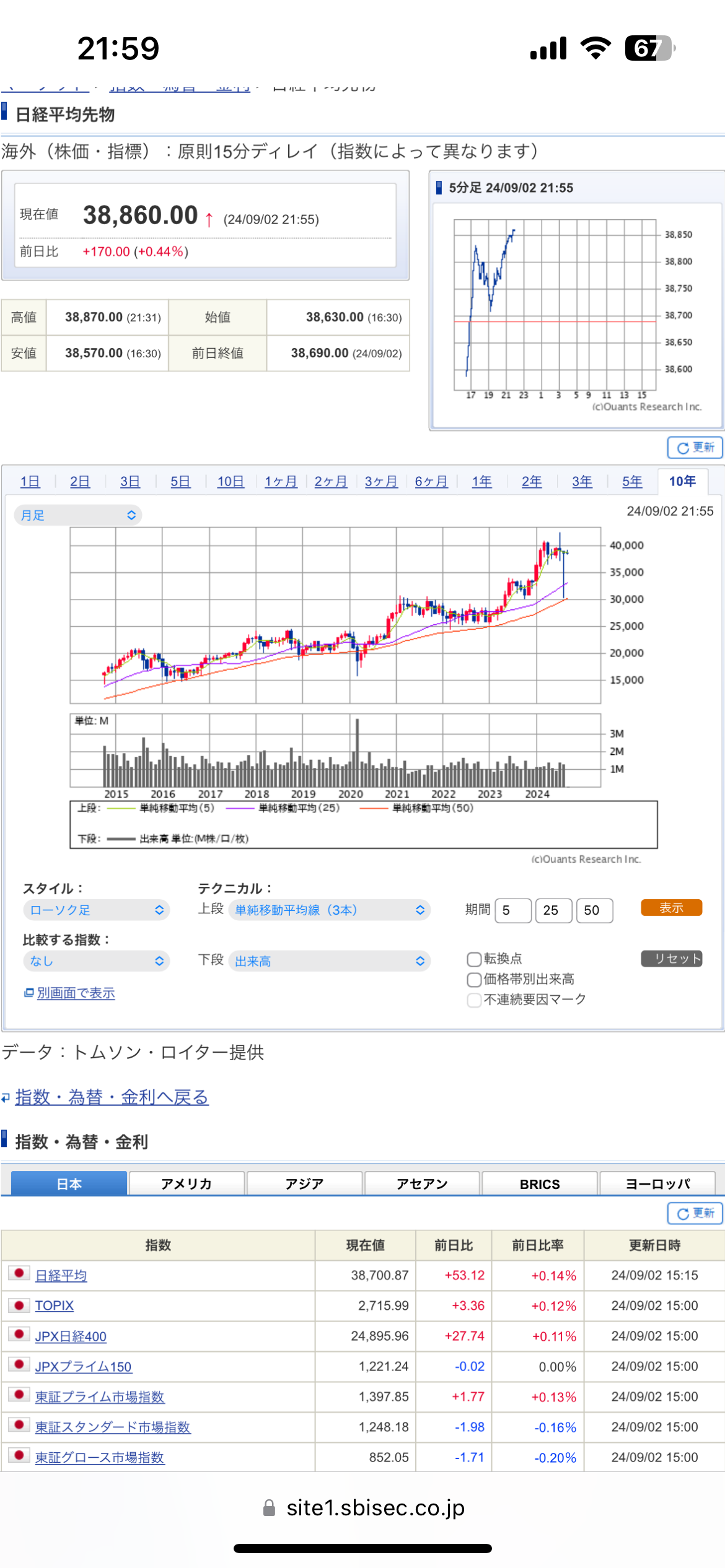Switch to the アメリカ indices tab
This screenshot has width=725, height=1568.
point(187,1184)
